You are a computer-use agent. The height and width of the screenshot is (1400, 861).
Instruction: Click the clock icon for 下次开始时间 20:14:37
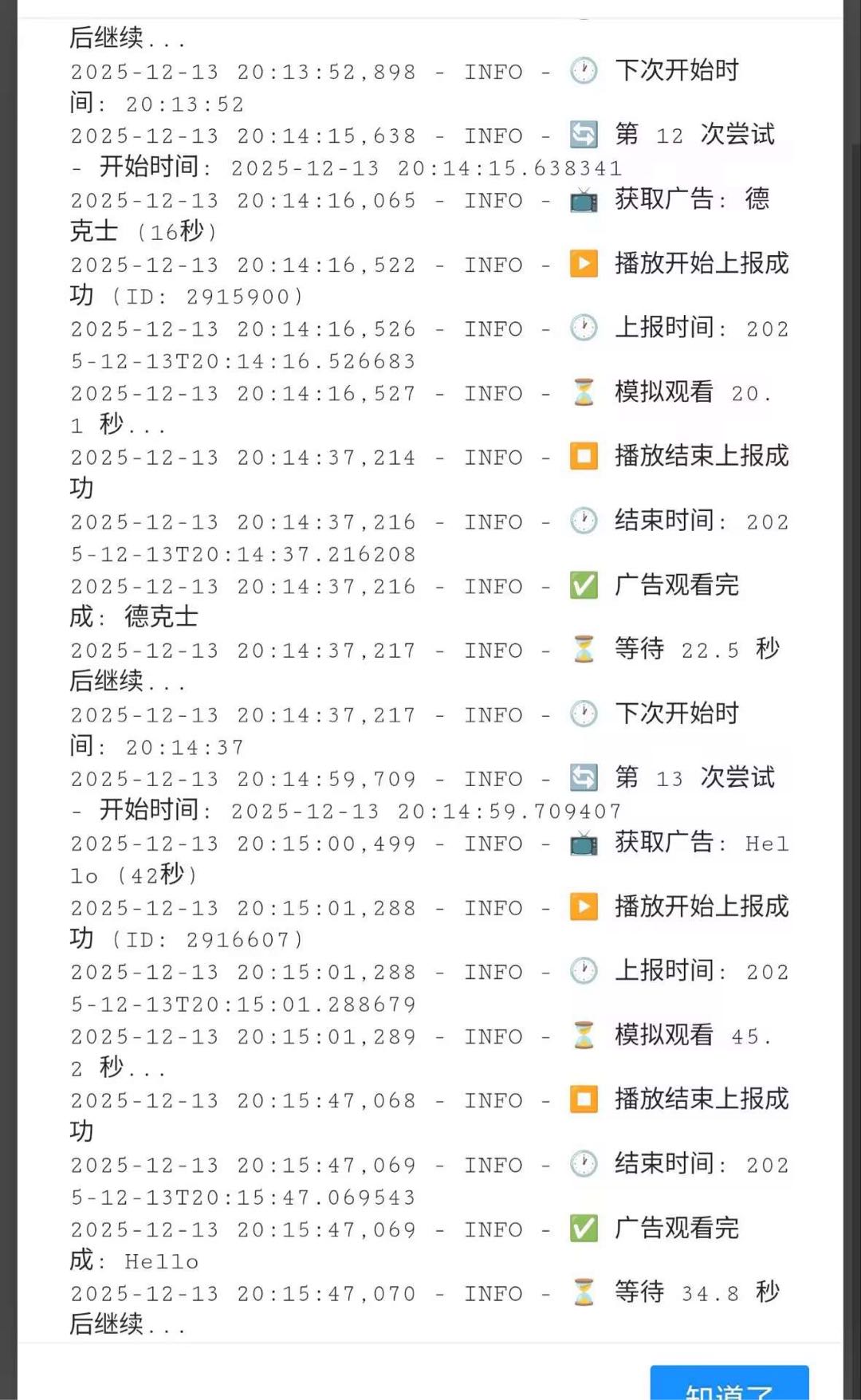[583, 714]
